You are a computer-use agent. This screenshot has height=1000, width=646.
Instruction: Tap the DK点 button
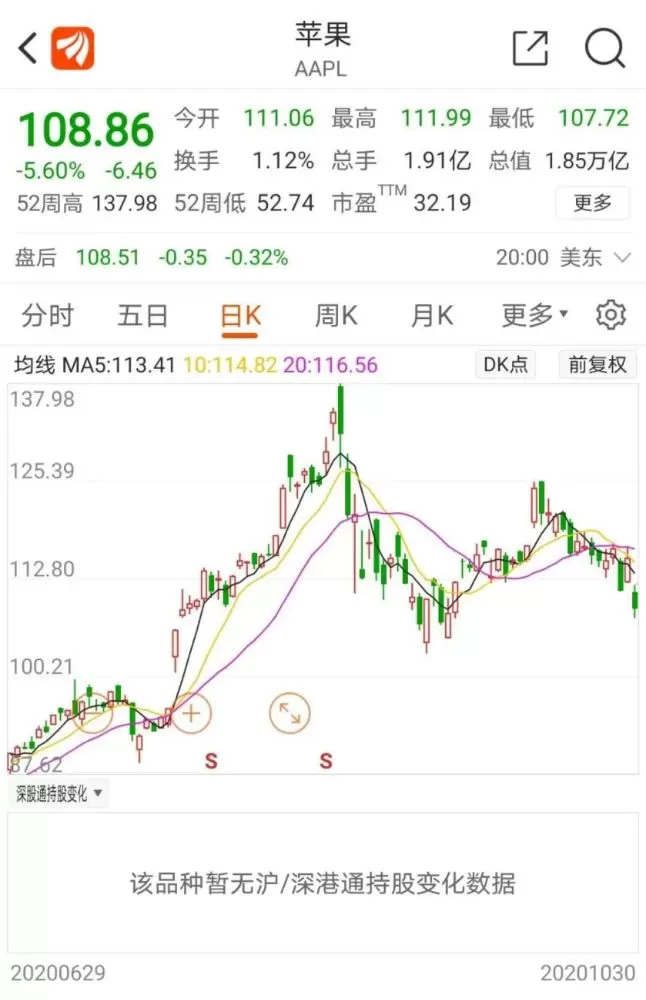click(x=506, y=365)
